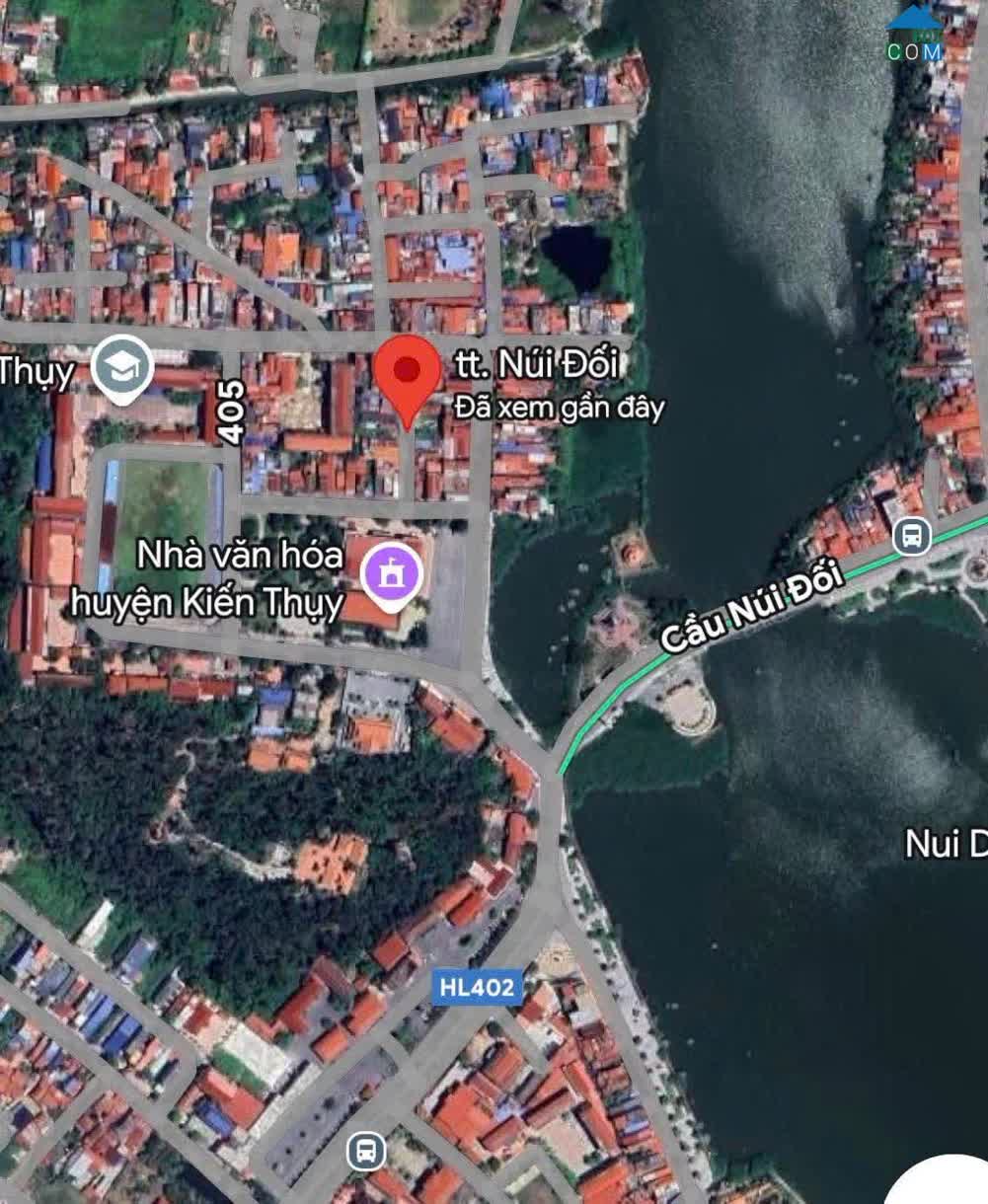Screen dimensions: 988x1204
Task: Open the purple Nhà văn hóa place icon
Action: pos(391,574)
